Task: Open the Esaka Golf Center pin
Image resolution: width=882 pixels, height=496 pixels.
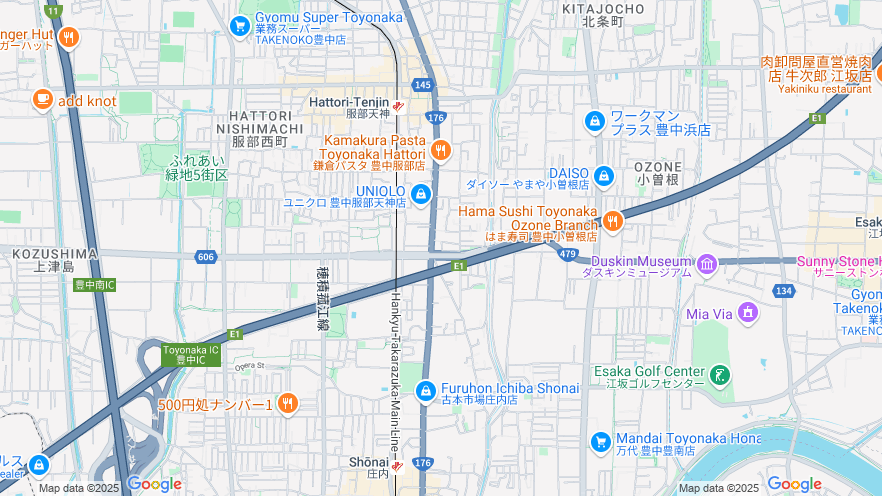Action: click(x=719, y=376)
